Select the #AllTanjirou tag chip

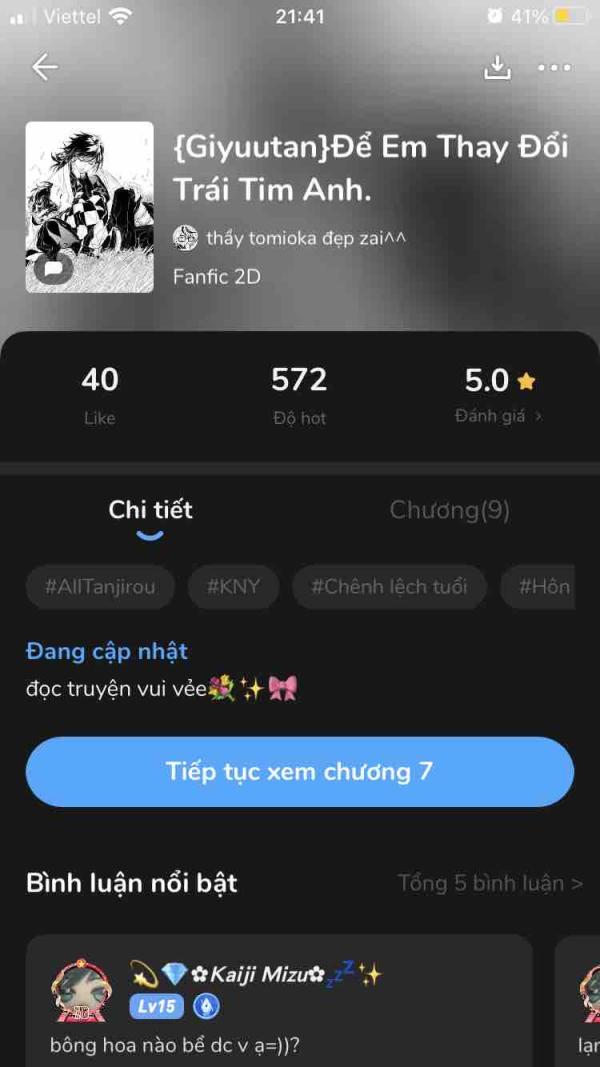[100, 587]
